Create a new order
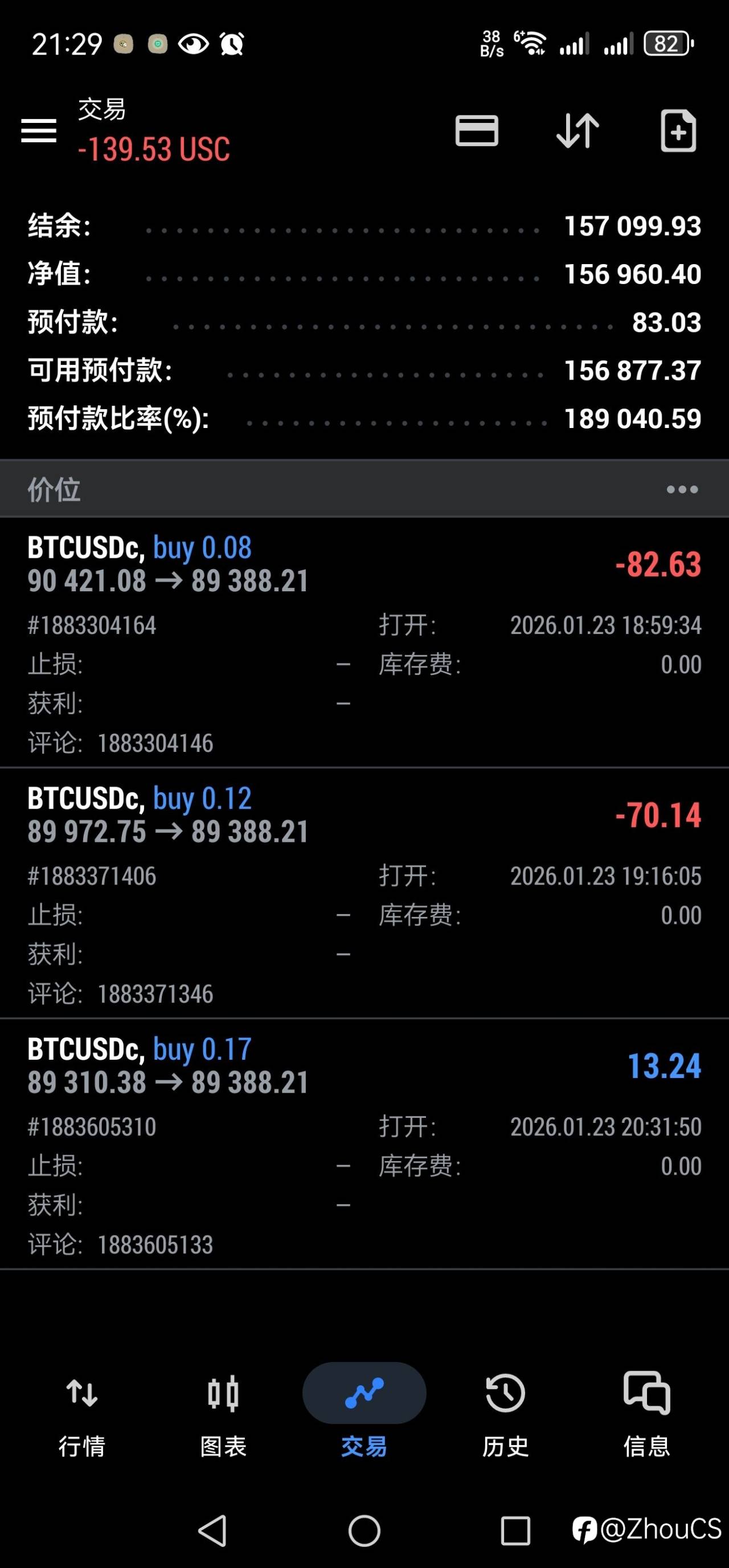This screenshot has height=1568, width=729. pos(678,131)
